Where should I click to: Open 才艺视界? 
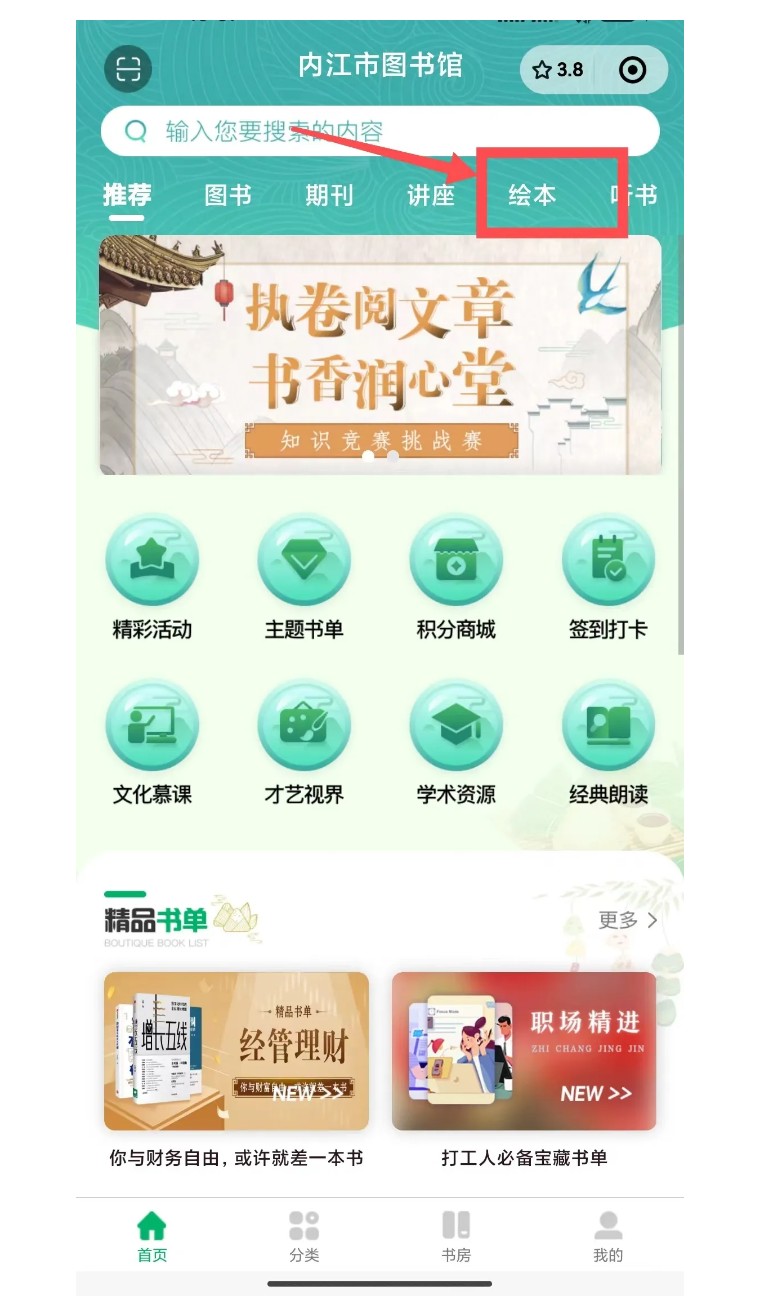tap(304, 740)
